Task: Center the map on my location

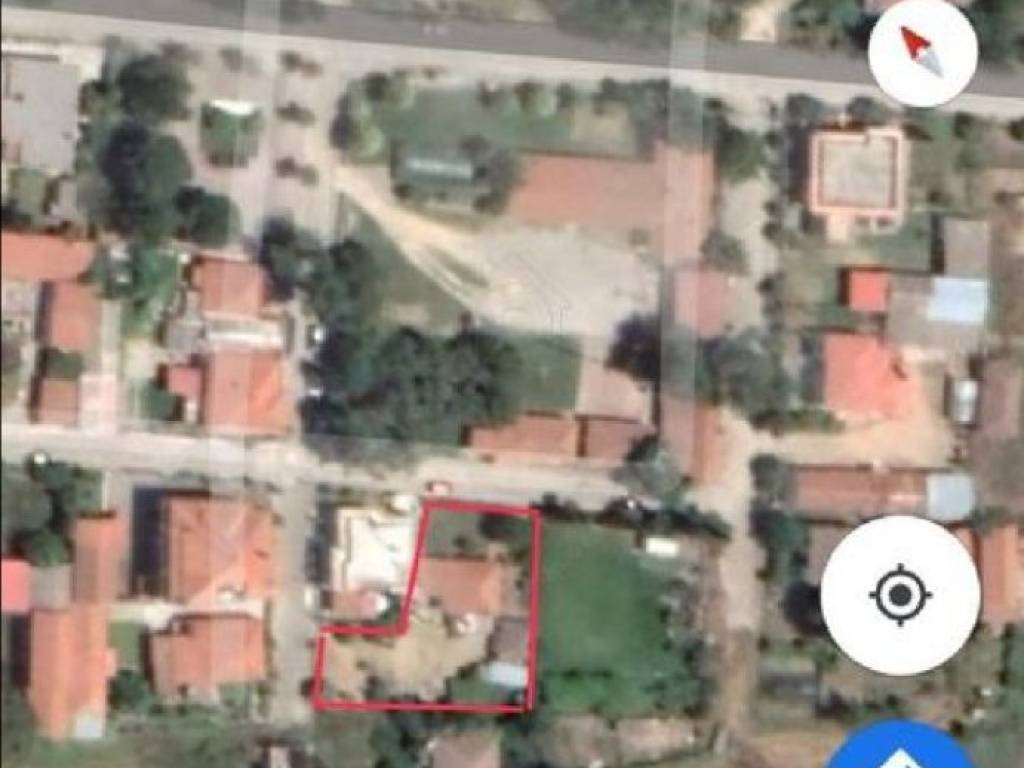Action: click(x=900, y=596)
